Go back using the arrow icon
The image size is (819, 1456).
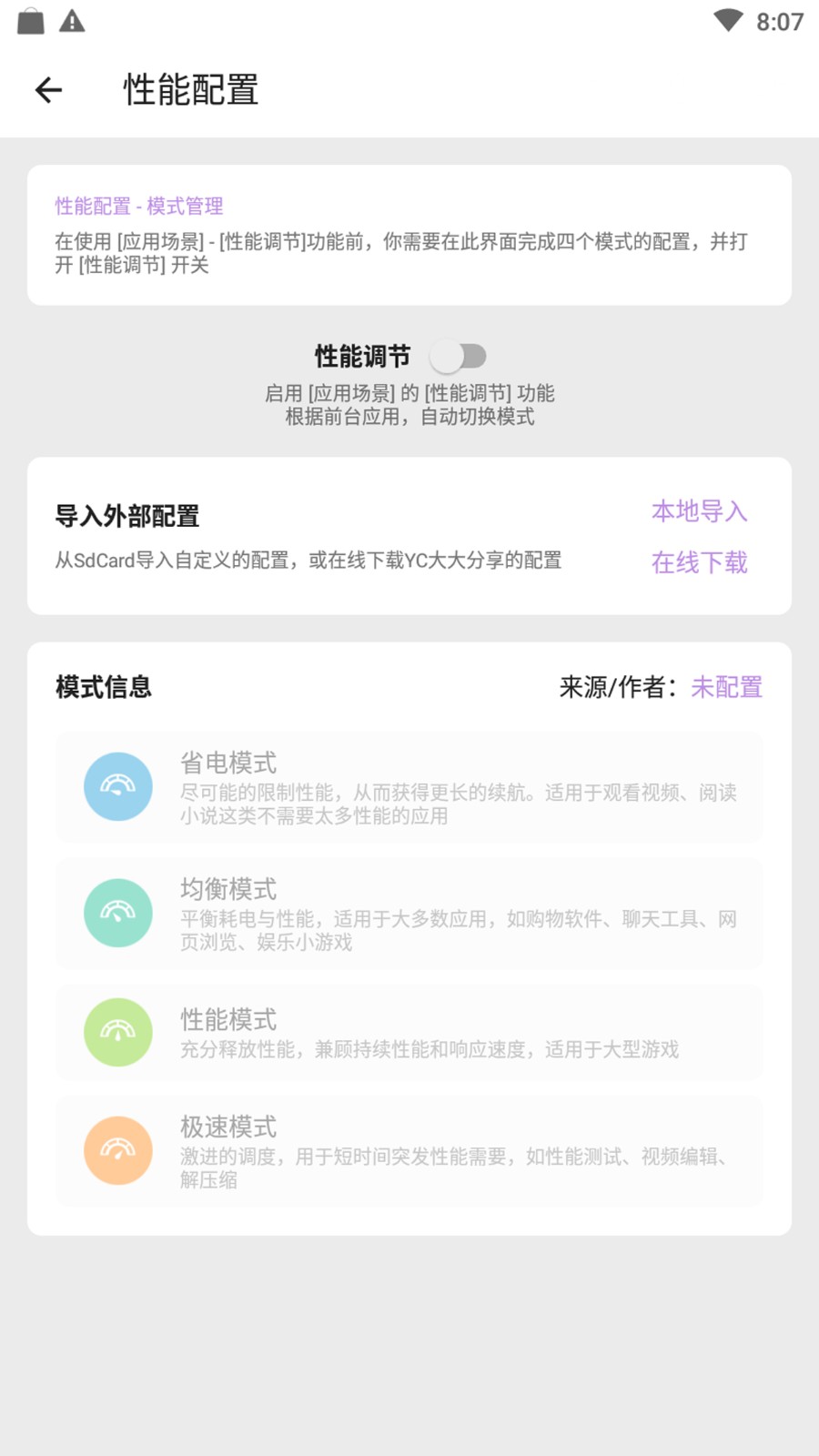pyautogui.click(x=48, y=89)
